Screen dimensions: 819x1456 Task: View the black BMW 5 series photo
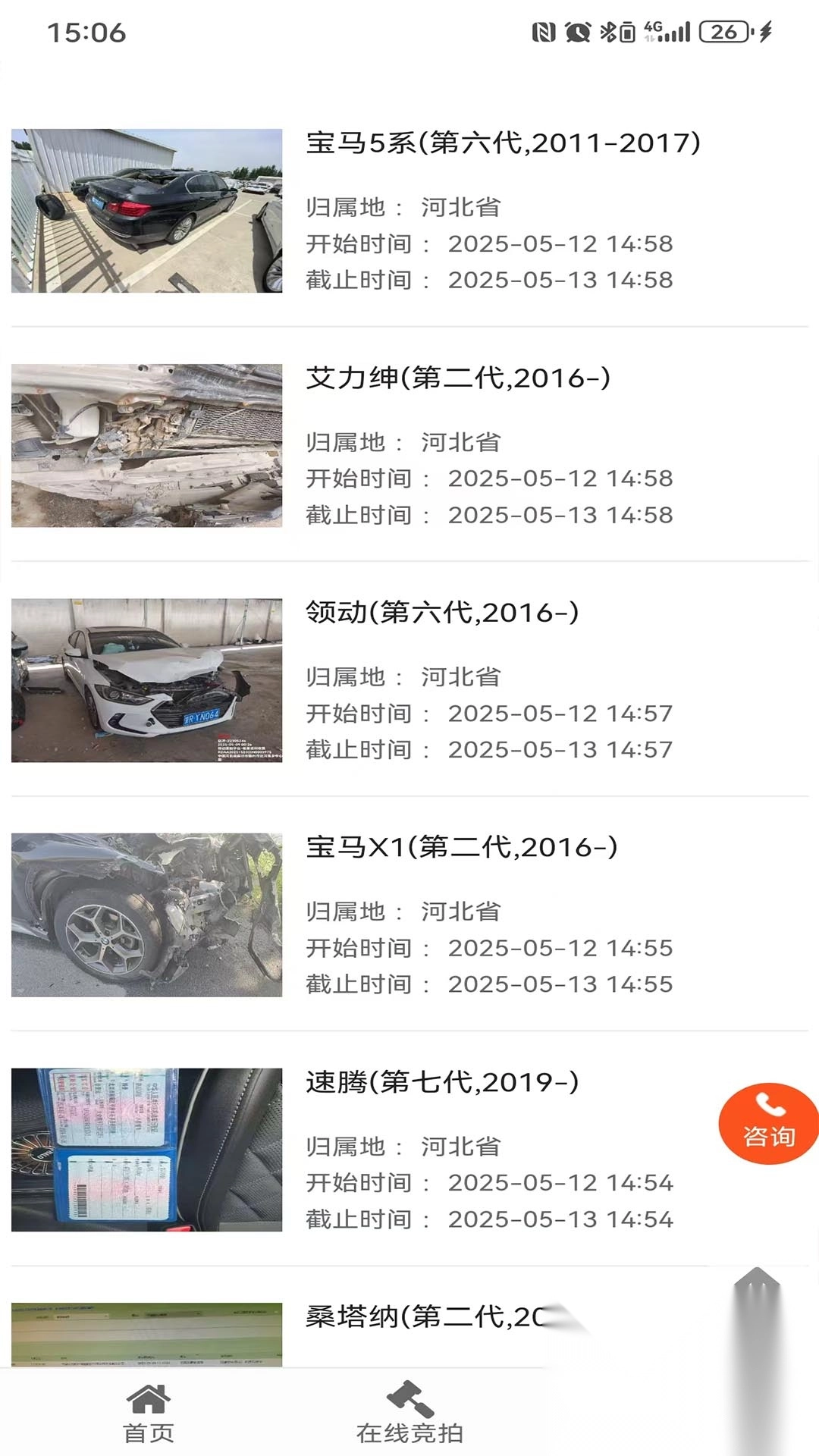tap(149, 210)
